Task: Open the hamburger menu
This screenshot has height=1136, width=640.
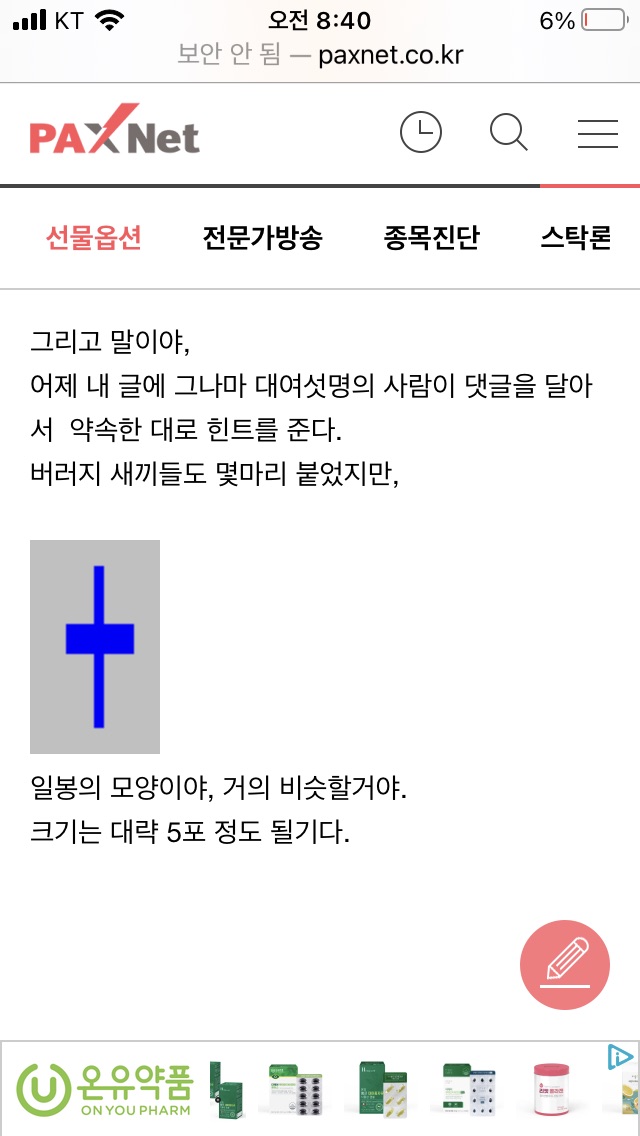Action: 597,133
